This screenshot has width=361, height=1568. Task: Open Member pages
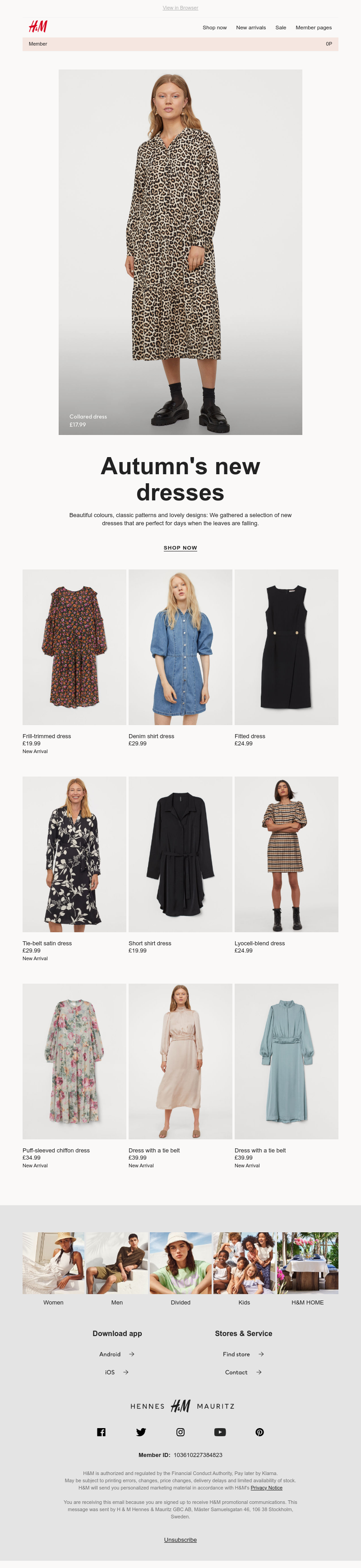314,28
